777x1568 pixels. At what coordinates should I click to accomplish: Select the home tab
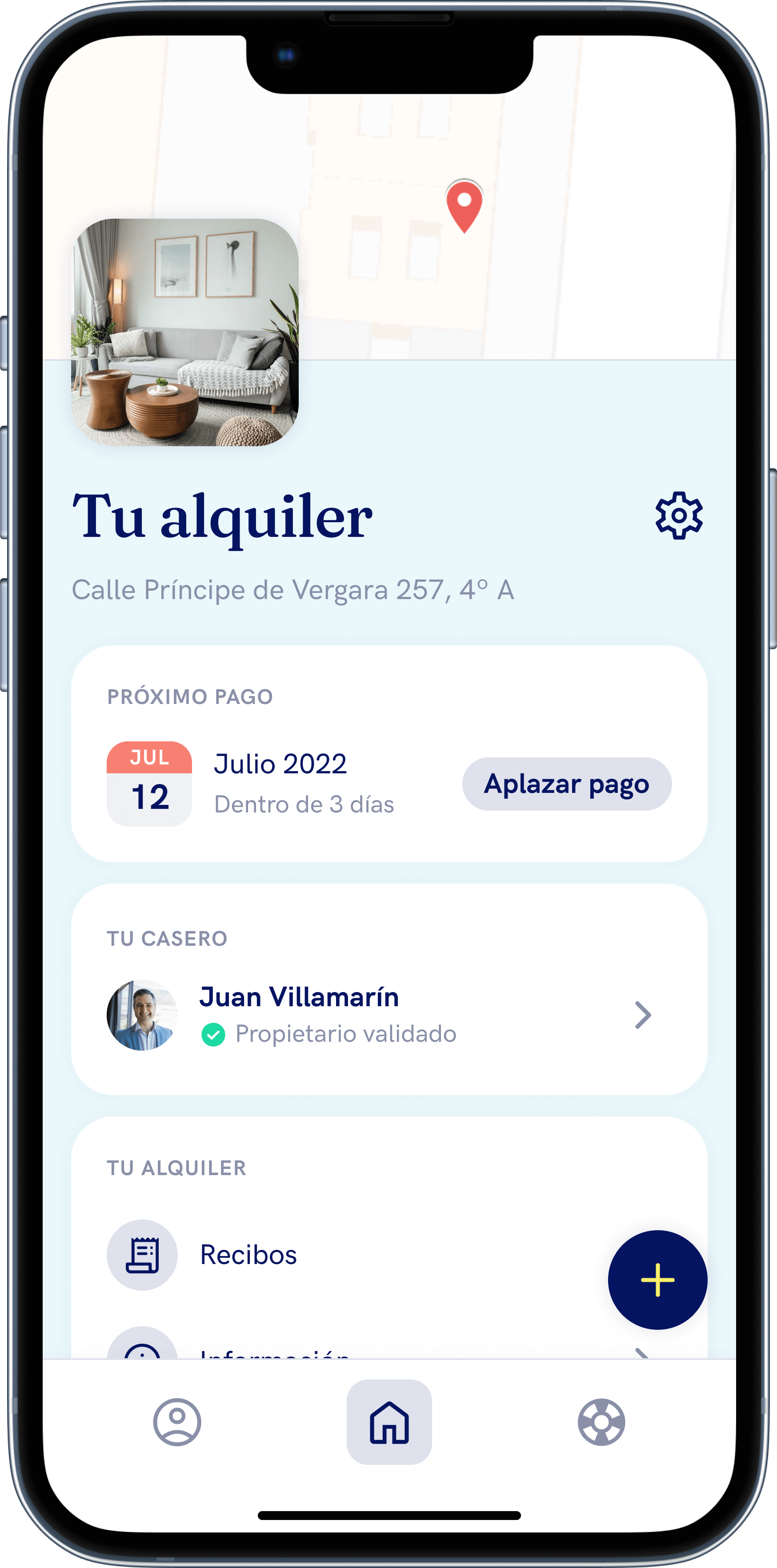pyautogui.click(x=389, y=1422)
